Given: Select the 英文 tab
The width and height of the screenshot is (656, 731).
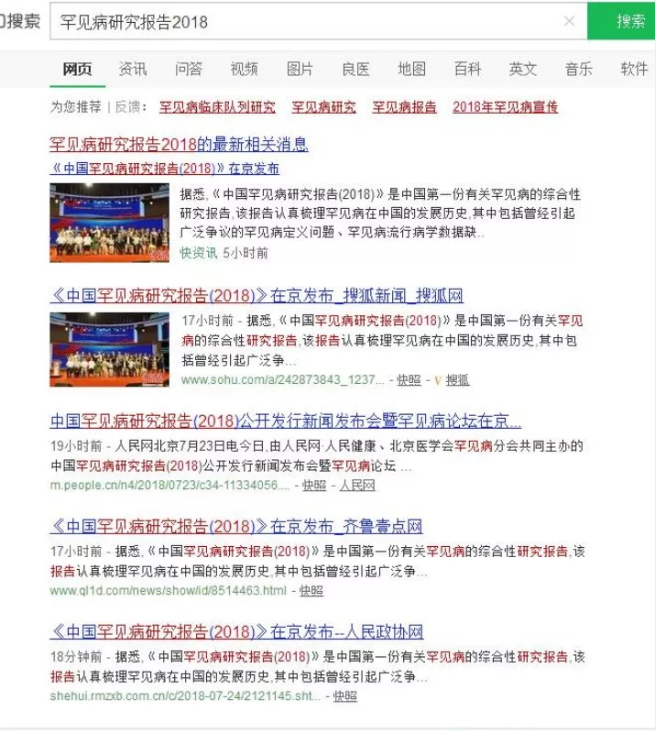Looking at the screenshot, I should pos(522,69).
